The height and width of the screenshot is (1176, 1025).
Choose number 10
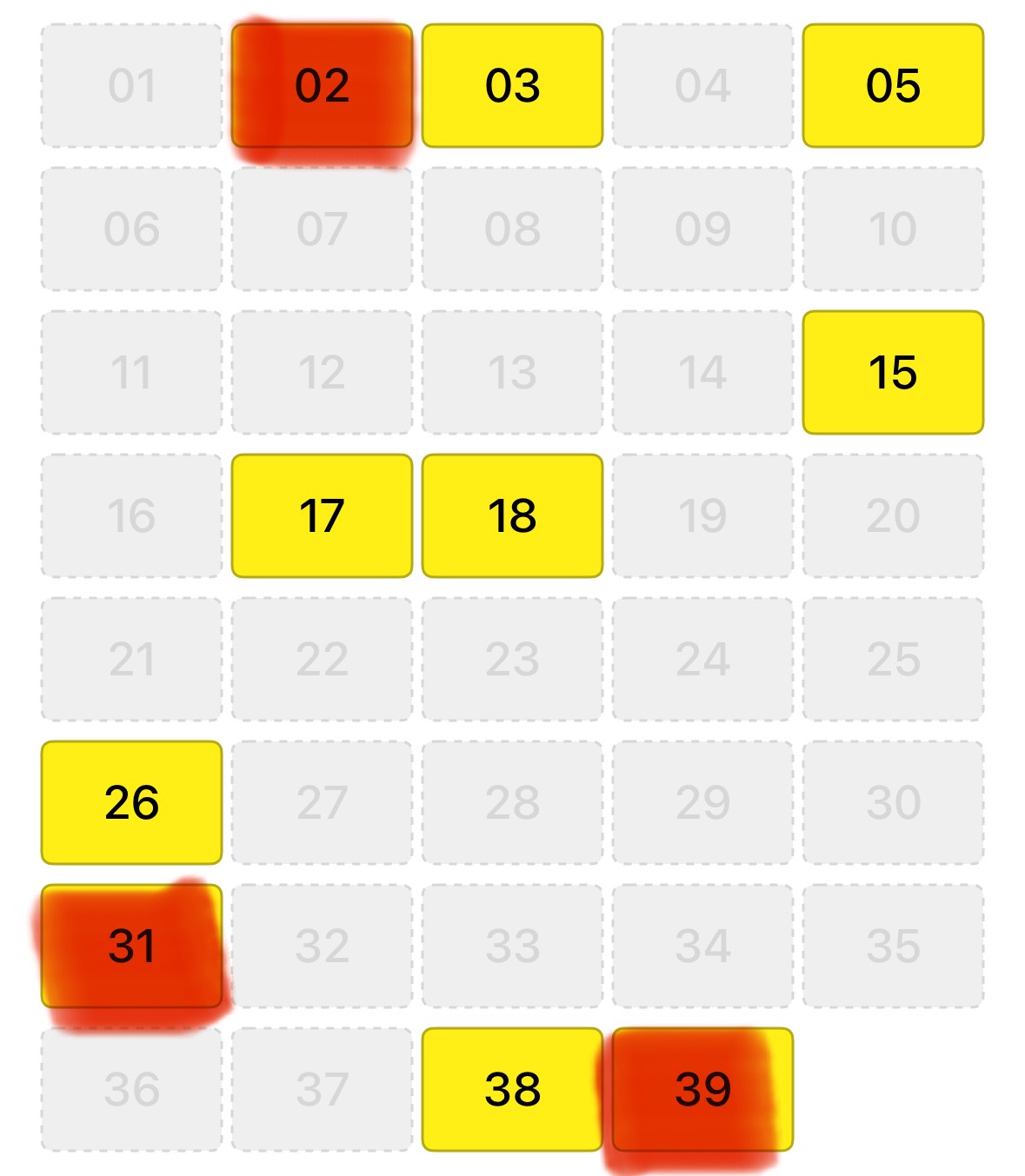(893, 229)
